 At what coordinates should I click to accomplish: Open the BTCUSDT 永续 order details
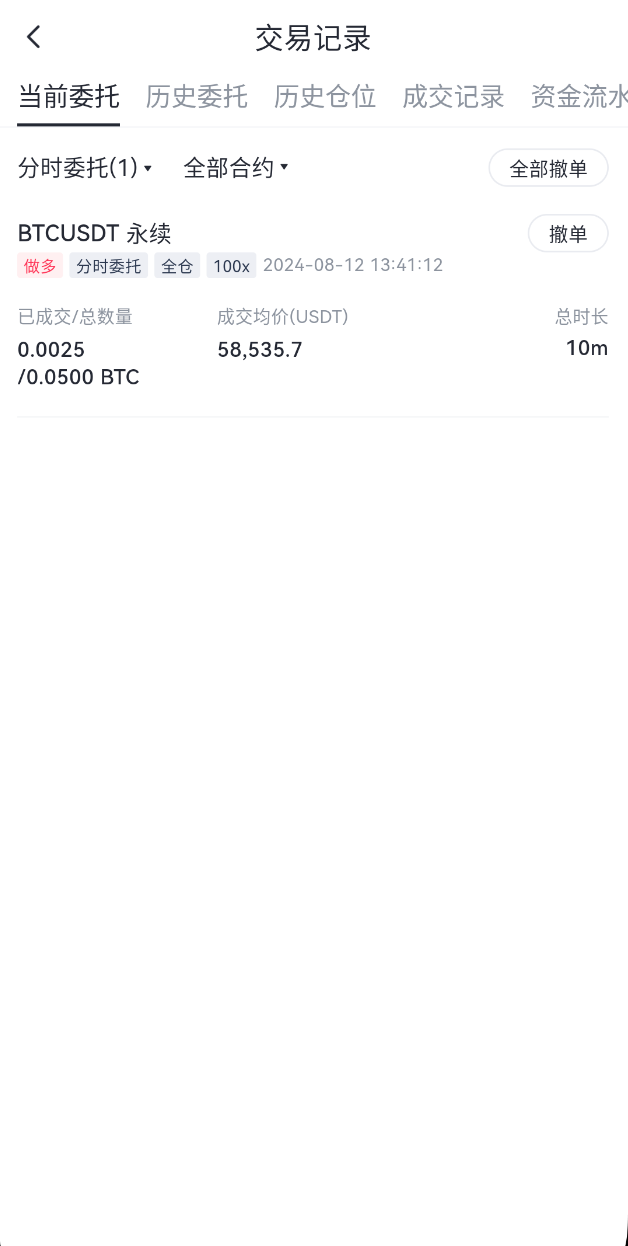click(x=95, y=234)
